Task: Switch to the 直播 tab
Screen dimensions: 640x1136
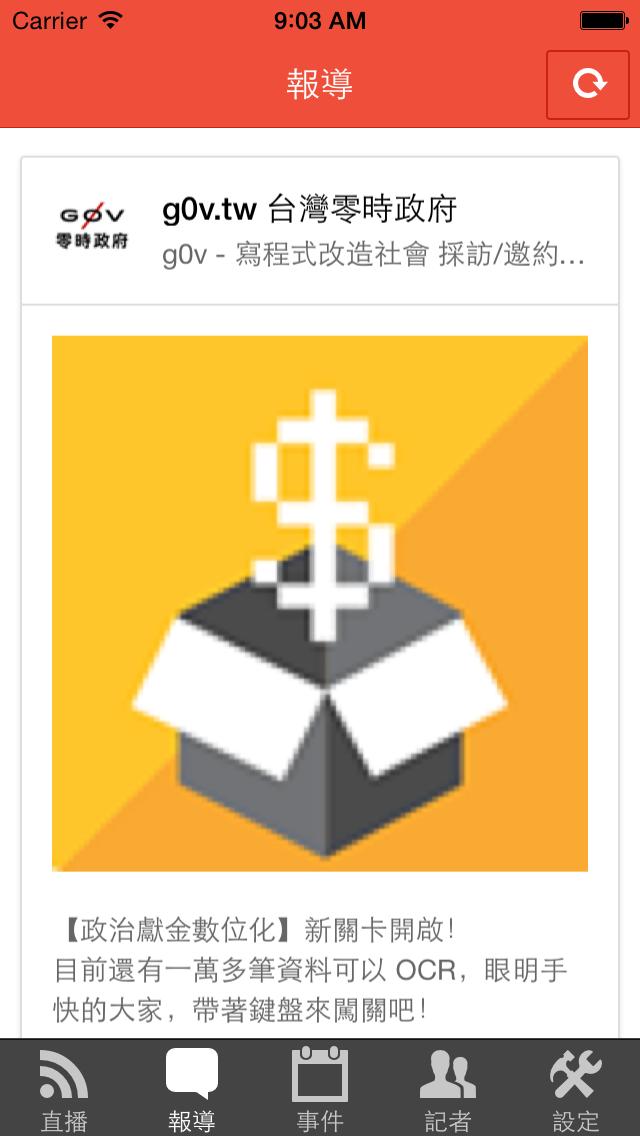Action: [x=64, y=1088]
